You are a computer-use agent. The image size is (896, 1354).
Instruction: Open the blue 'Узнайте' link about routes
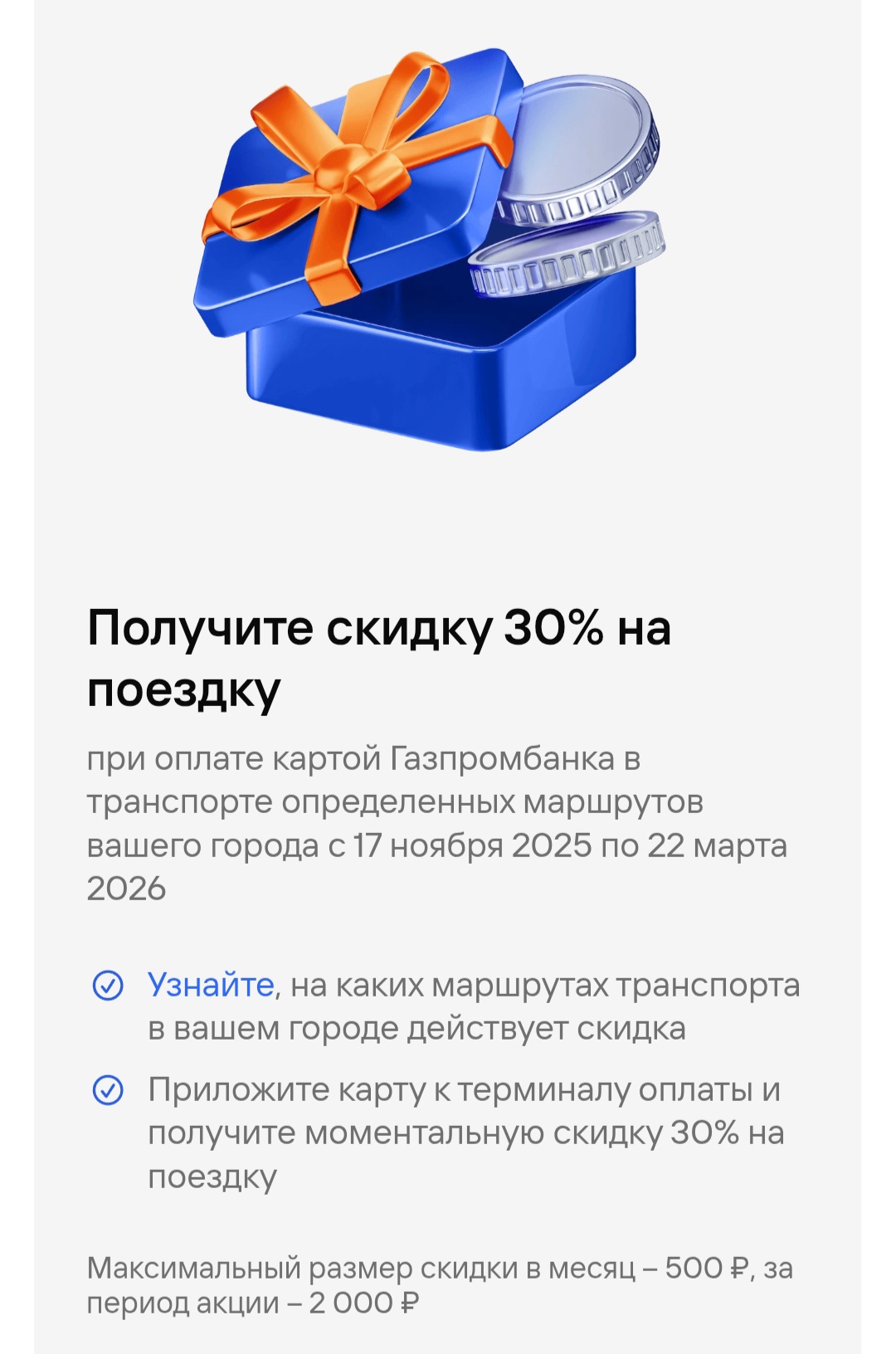[x=210, y=986]
